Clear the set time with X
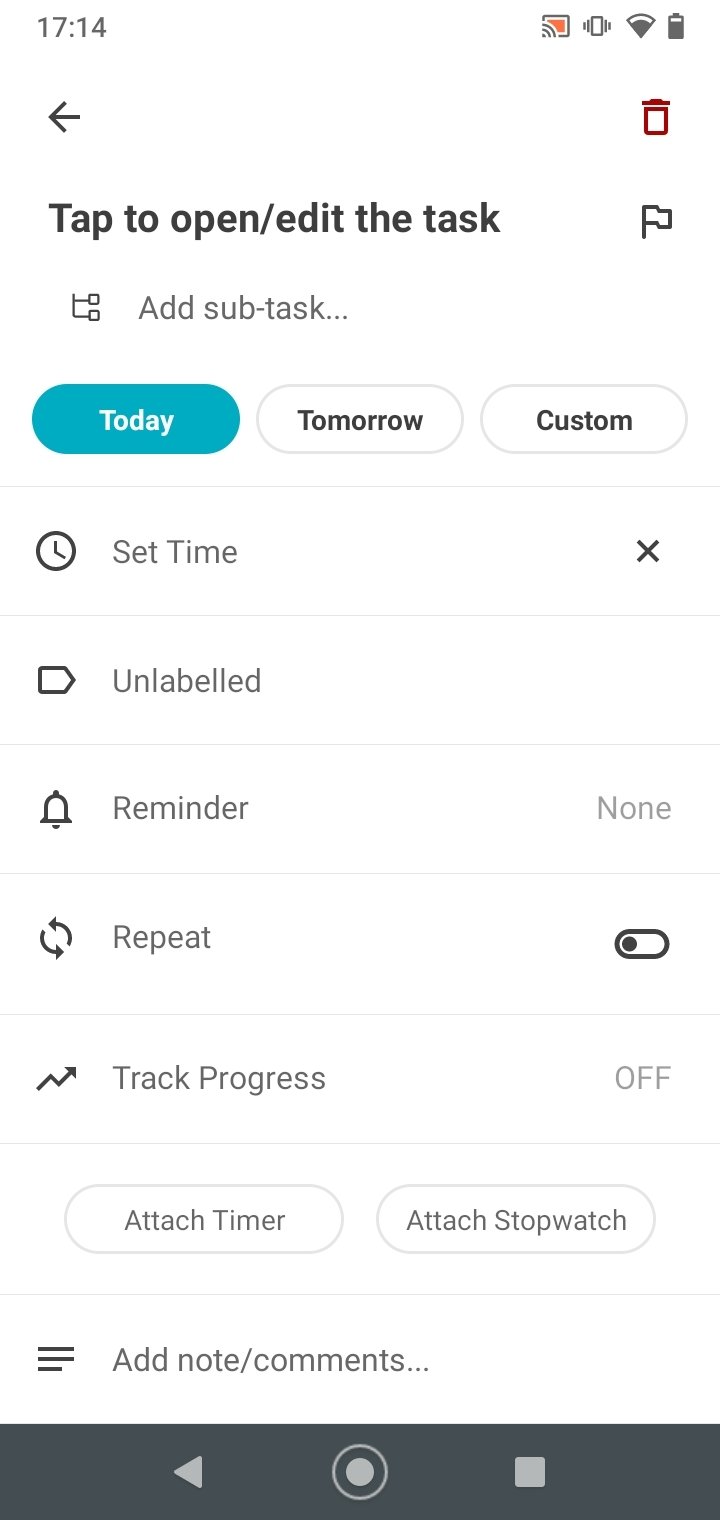 pos(648,551)
